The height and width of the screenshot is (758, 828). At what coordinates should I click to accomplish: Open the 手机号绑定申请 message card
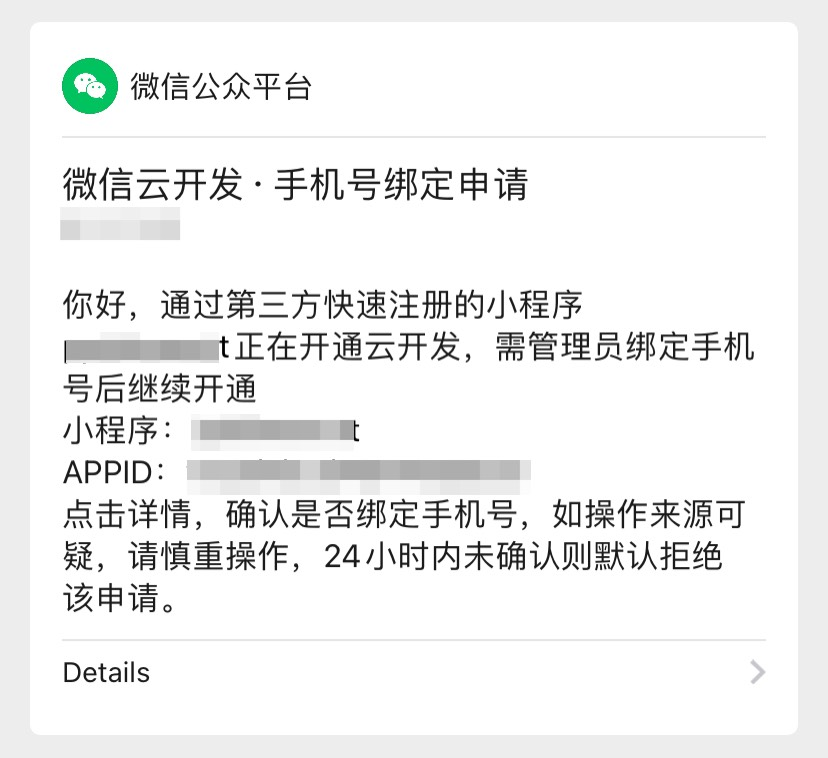tap(413, 400)
